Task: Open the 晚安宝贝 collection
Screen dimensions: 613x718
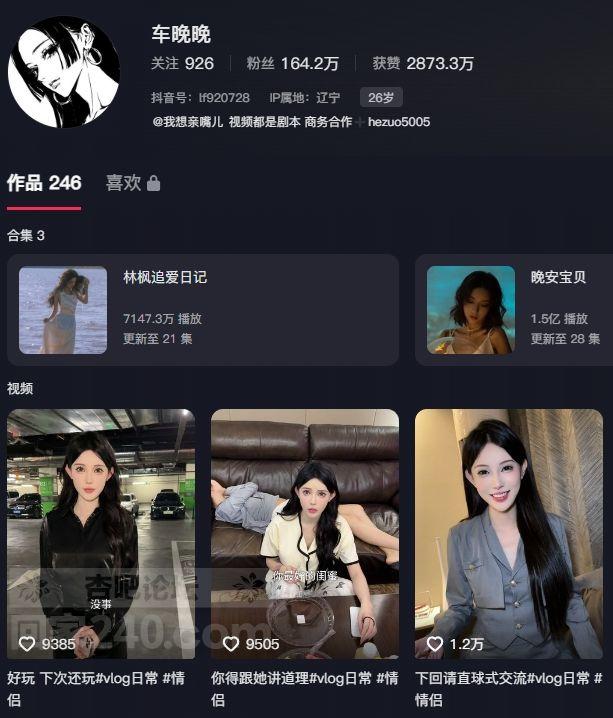Action: click(515, 309)
